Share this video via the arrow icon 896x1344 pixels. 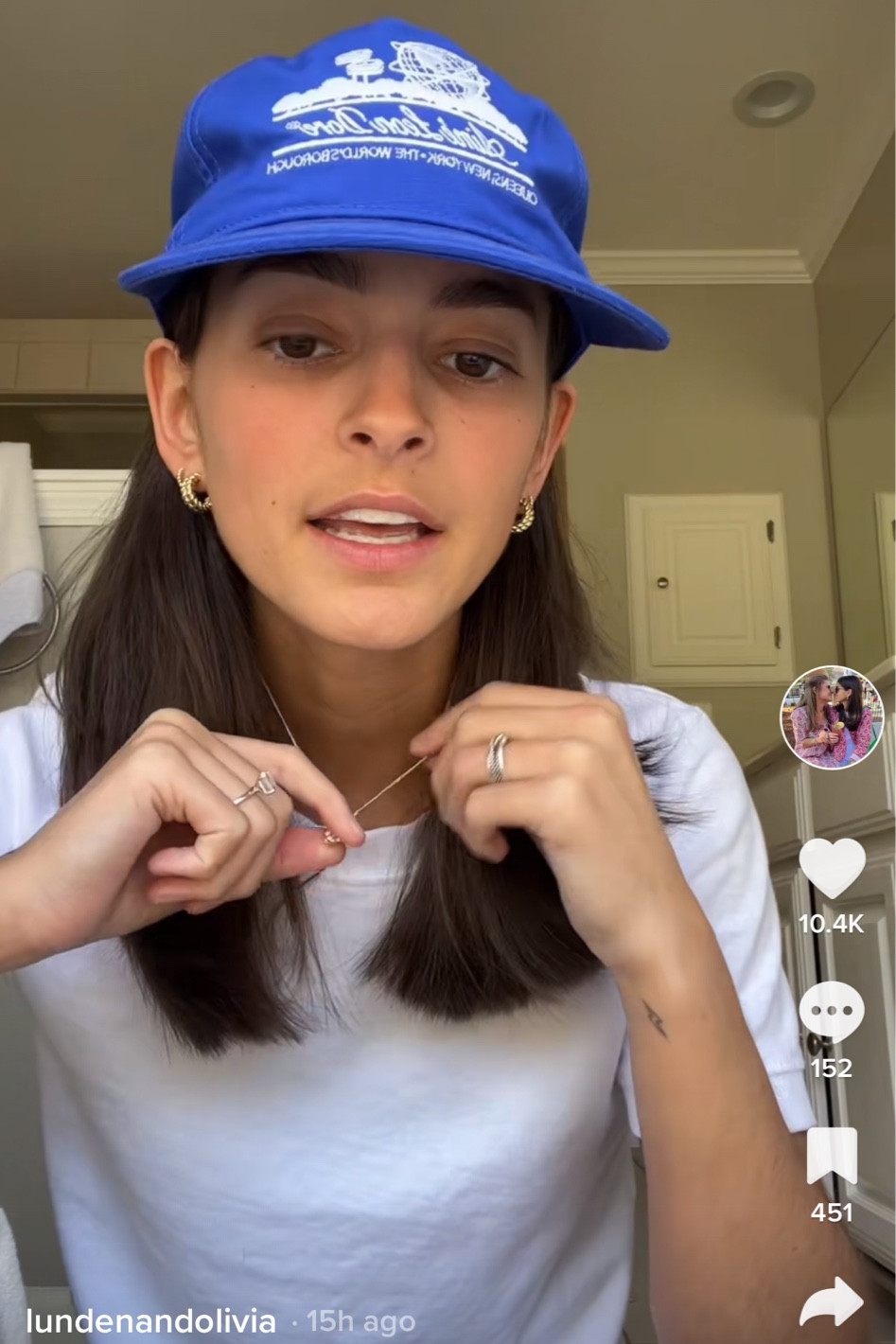click(832, 1303)
